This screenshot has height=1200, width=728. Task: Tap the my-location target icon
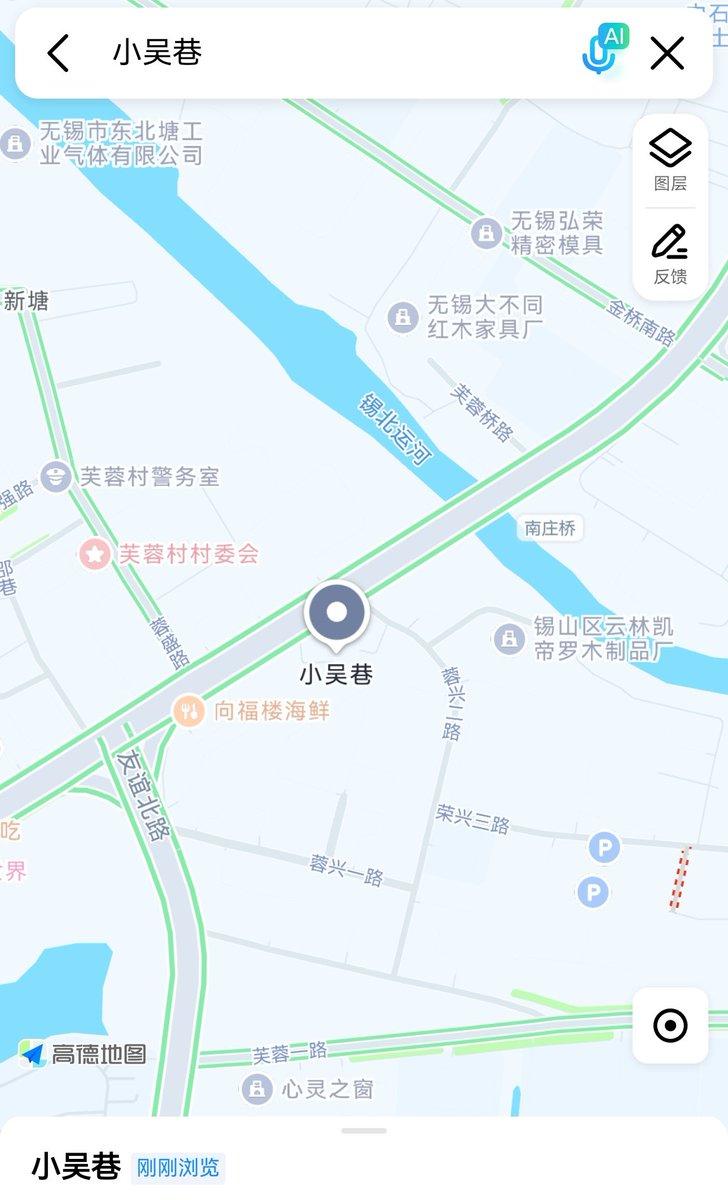(668, 1026)
